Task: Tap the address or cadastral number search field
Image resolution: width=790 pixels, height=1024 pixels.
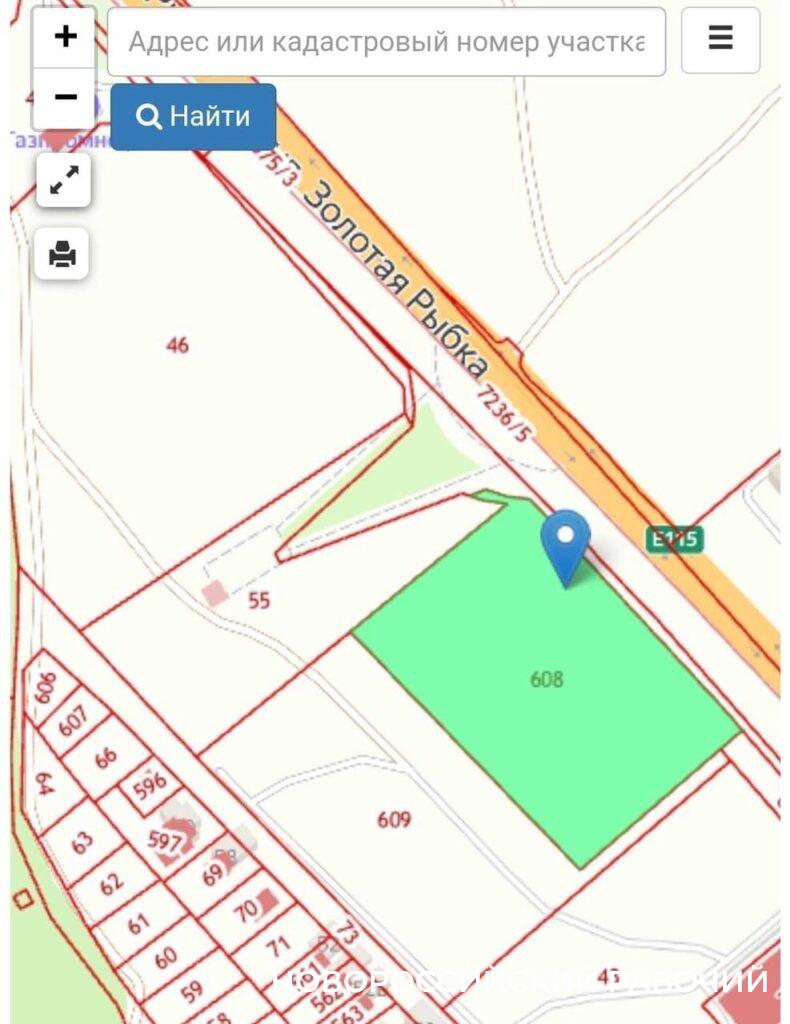Action: (386, 42)
